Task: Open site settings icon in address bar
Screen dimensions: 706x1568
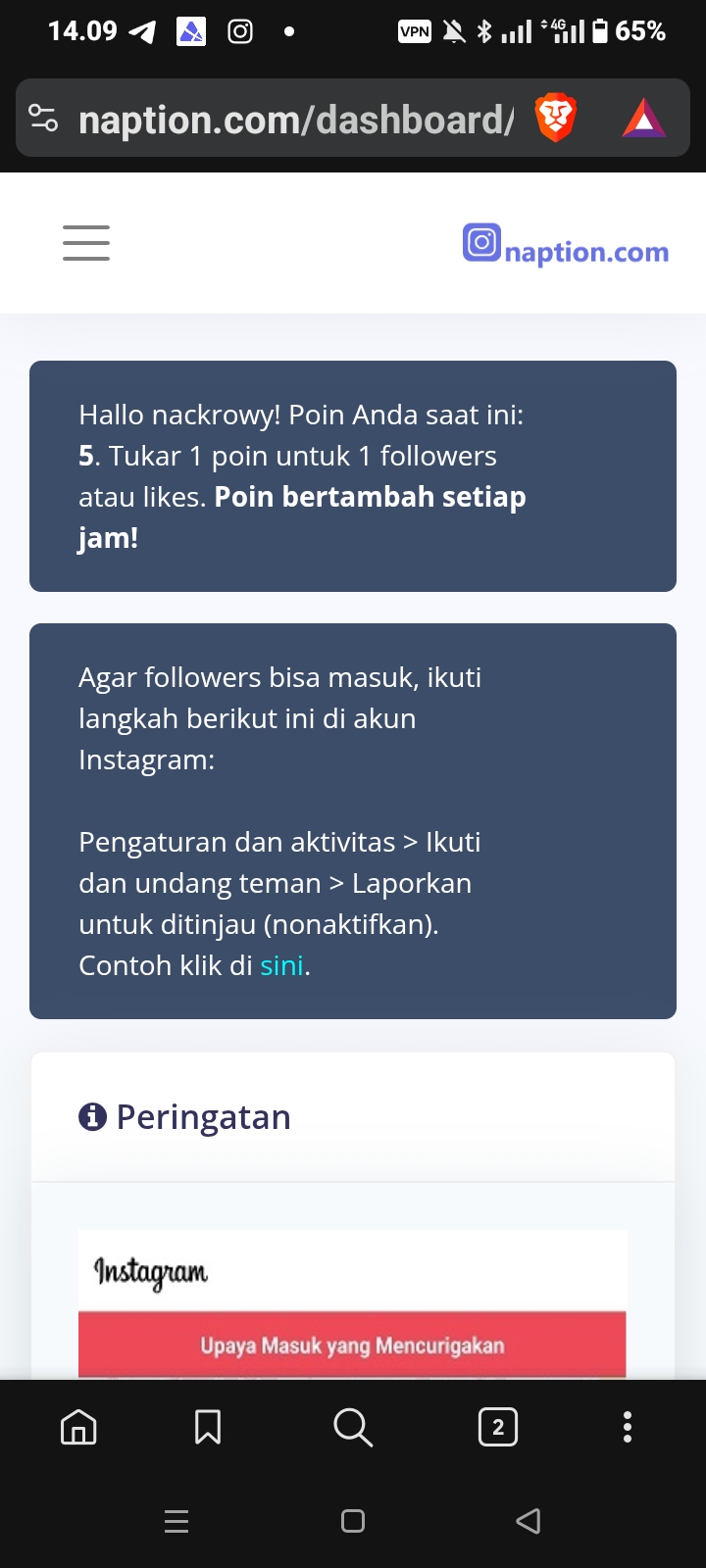Action: (43, 119)
